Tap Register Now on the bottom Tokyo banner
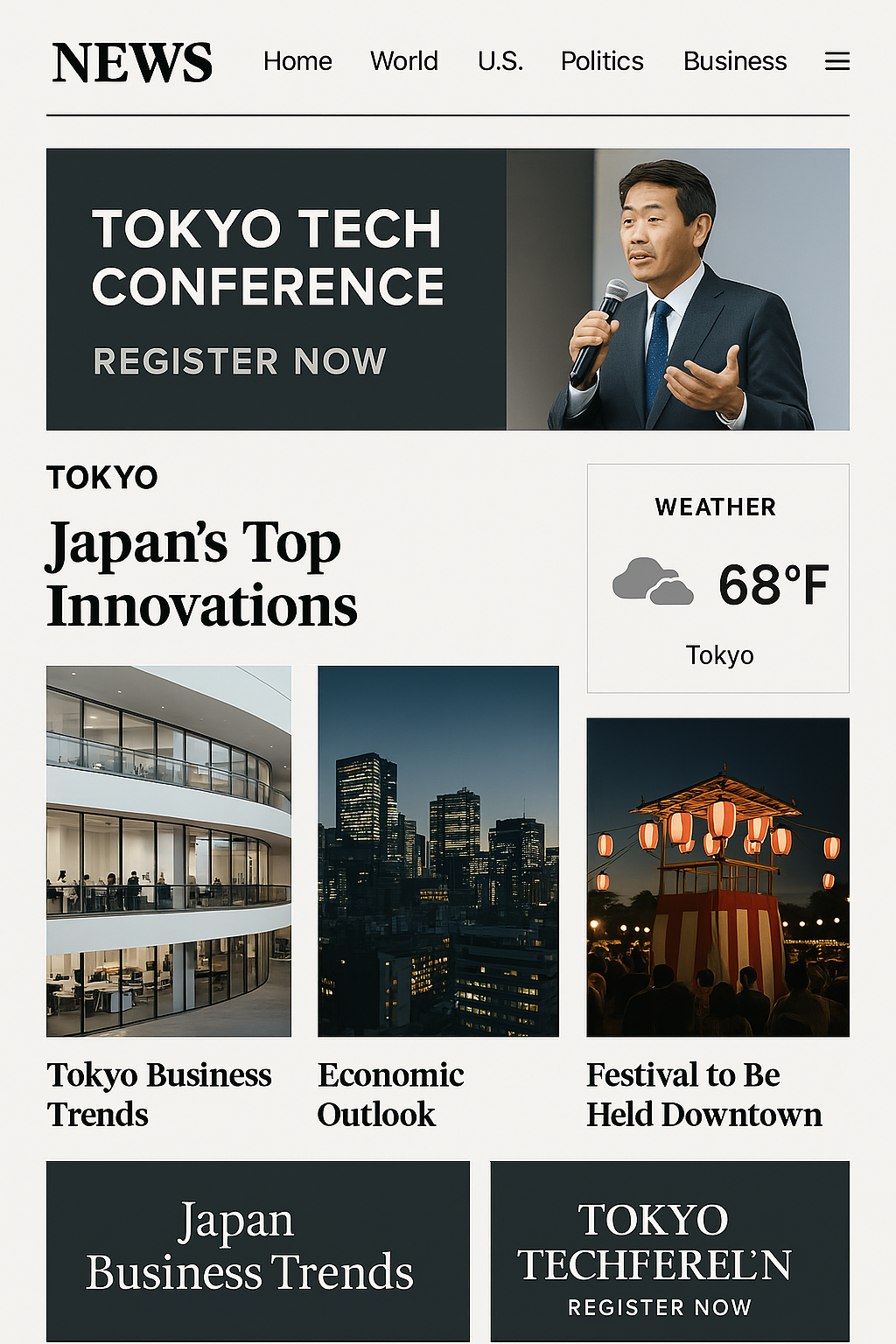The width and height of the screenshot is (896, 1344). click(x=660, y=1307)
